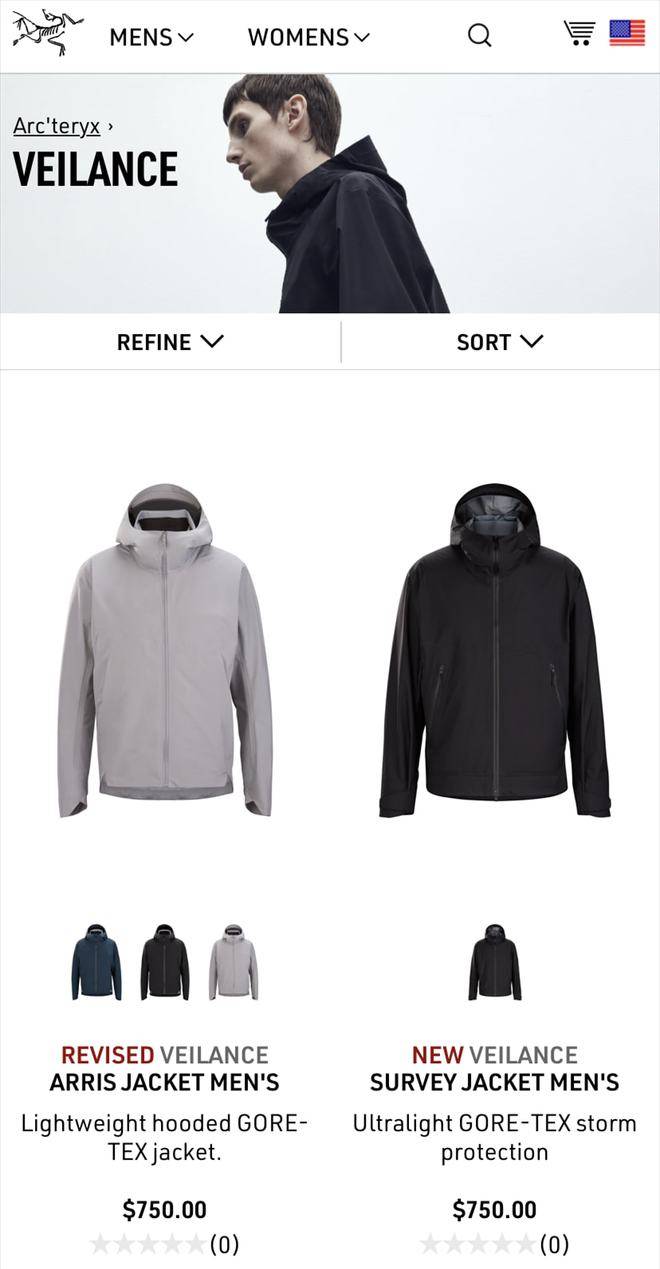Open the SORT options
The width and height of the screenshot is (660, 1269).
pyautogui.click(x=499, y=342)
